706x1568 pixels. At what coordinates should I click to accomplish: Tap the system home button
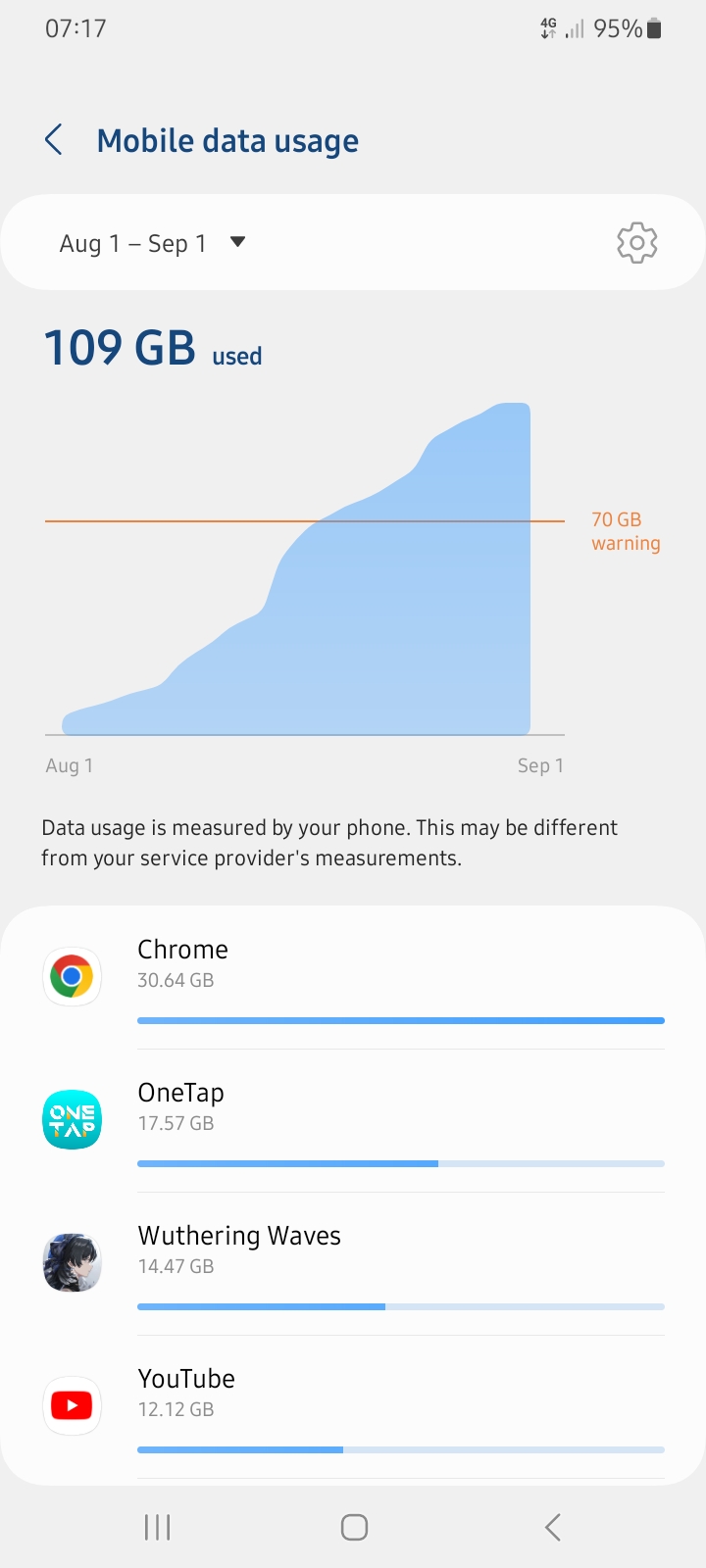[x=354, y=1527]
